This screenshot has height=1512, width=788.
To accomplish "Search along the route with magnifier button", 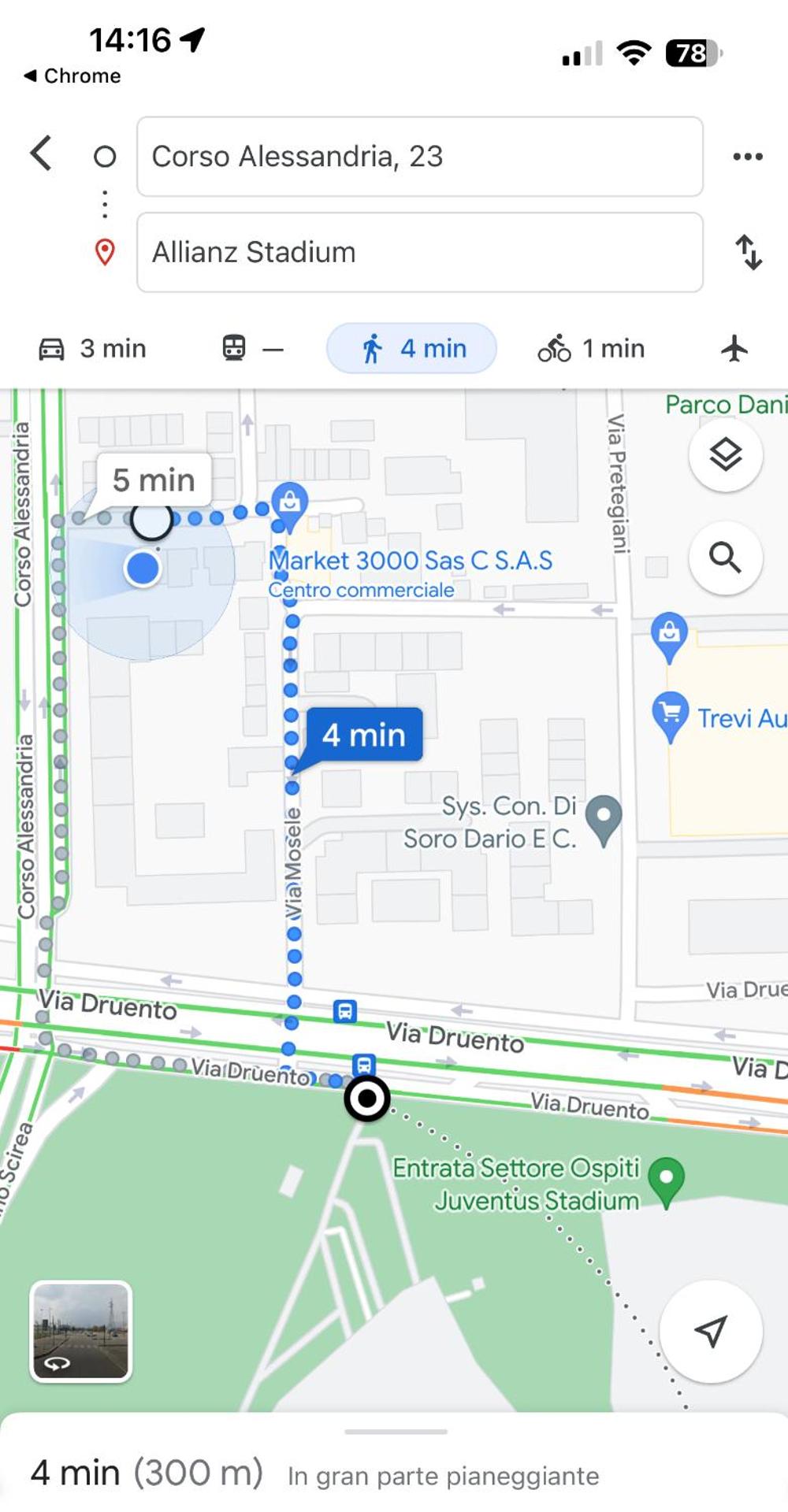I will (x=725, y=558).
